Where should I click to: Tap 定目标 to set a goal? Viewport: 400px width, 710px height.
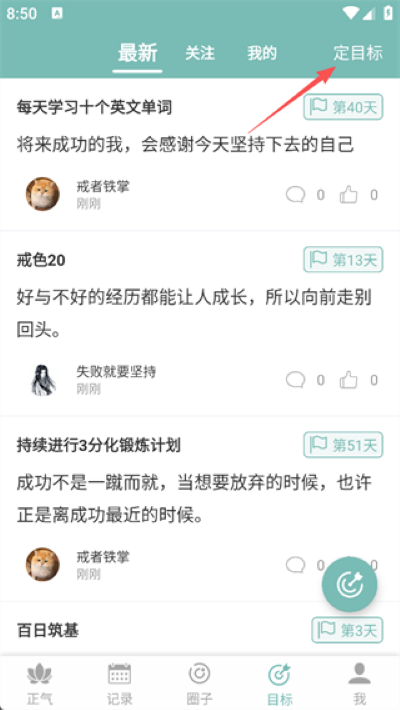[x=358, y=53]
